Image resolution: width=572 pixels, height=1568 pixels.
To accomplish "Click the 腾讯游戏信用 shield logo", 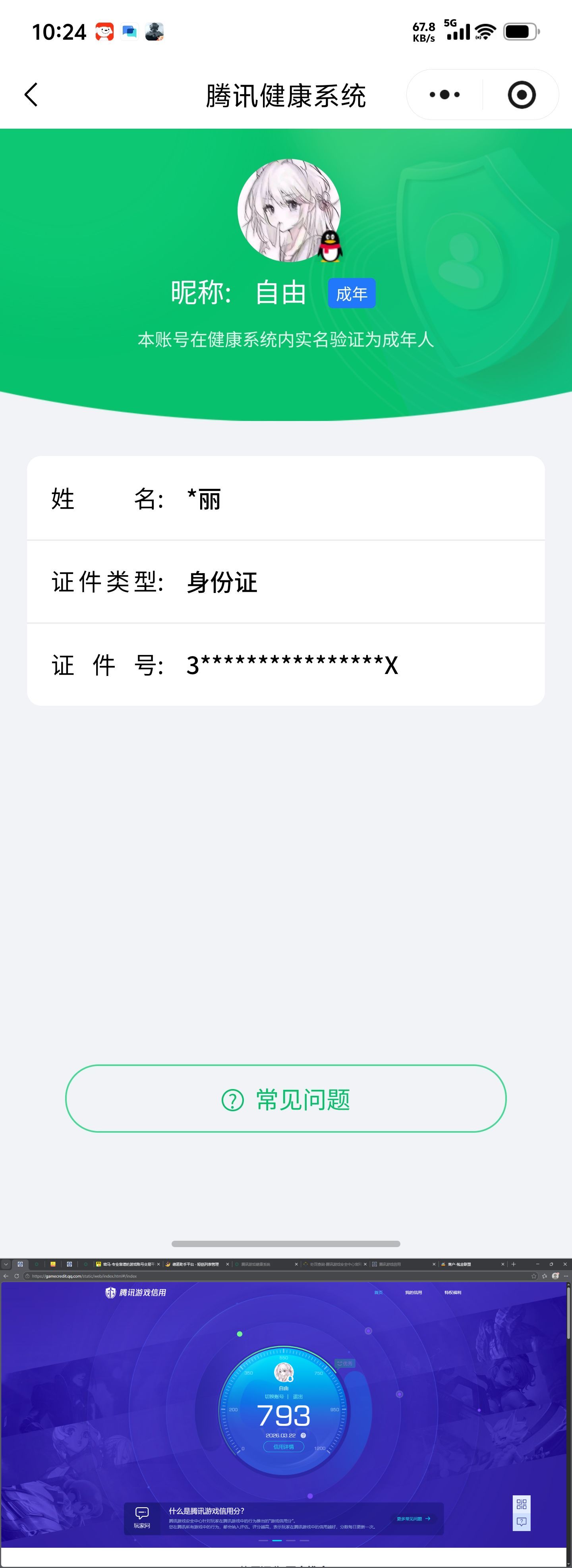I will (x=111, y=1293).
